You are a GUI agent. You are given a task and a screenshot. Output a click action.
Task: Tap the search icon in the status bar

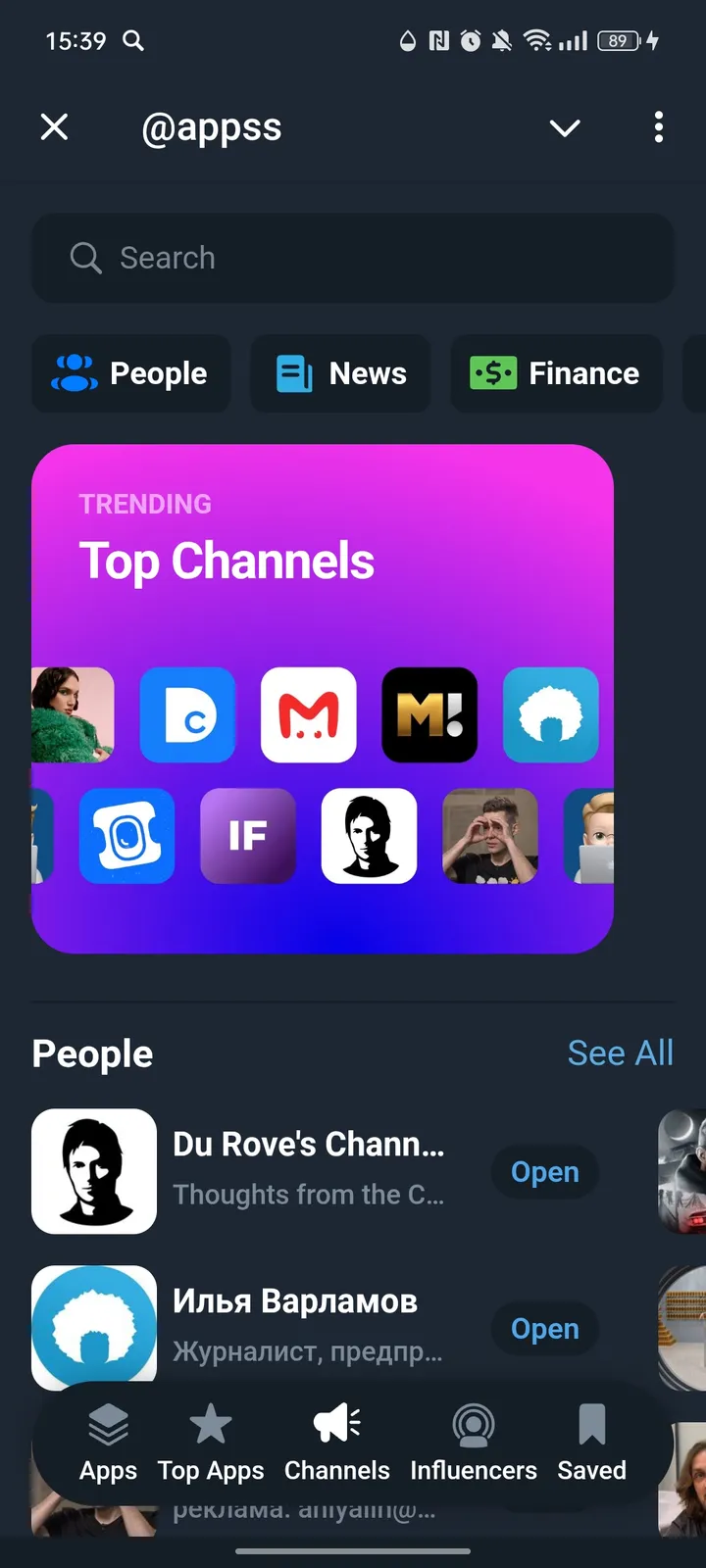[133, 41]
